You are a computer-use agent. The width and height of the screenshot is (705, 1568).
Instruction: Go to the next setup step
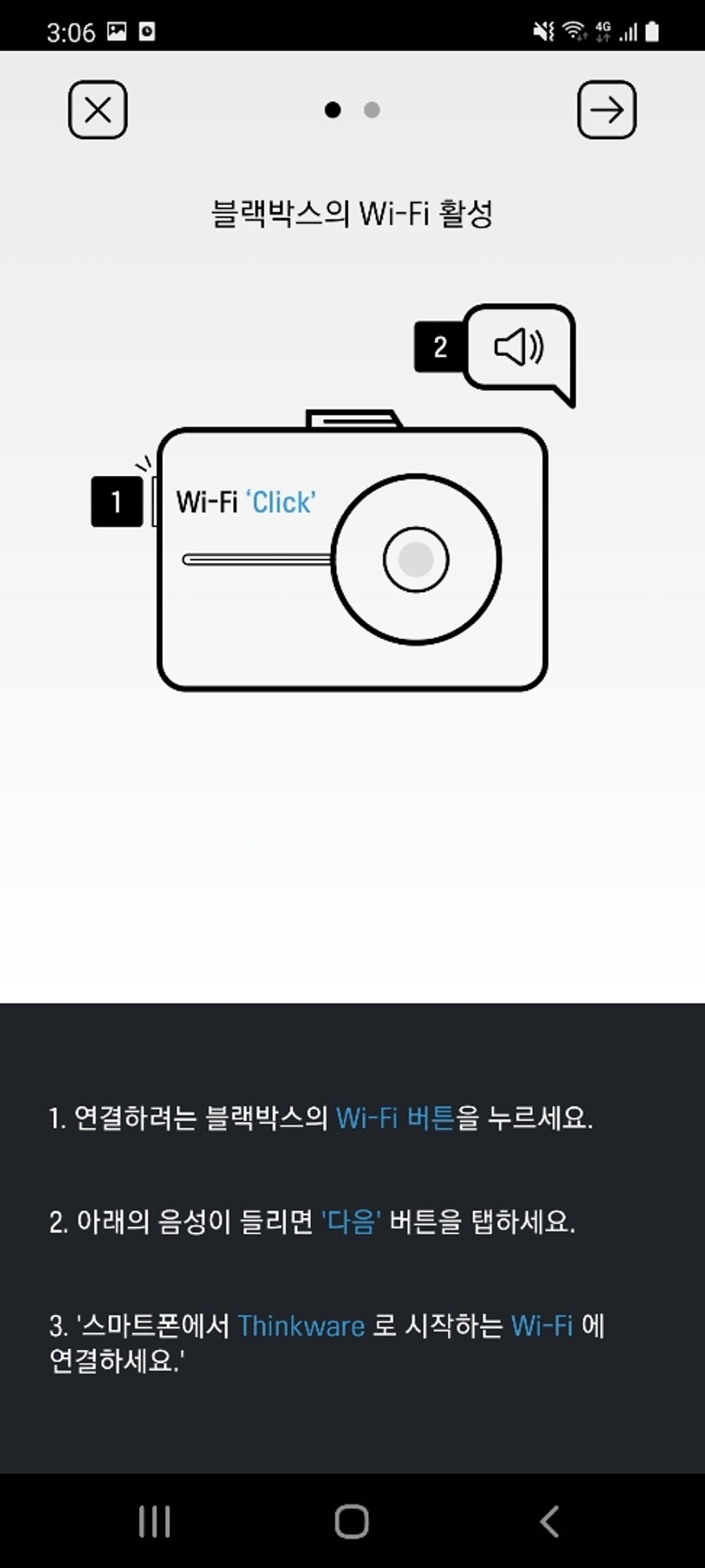coord(606,110)
